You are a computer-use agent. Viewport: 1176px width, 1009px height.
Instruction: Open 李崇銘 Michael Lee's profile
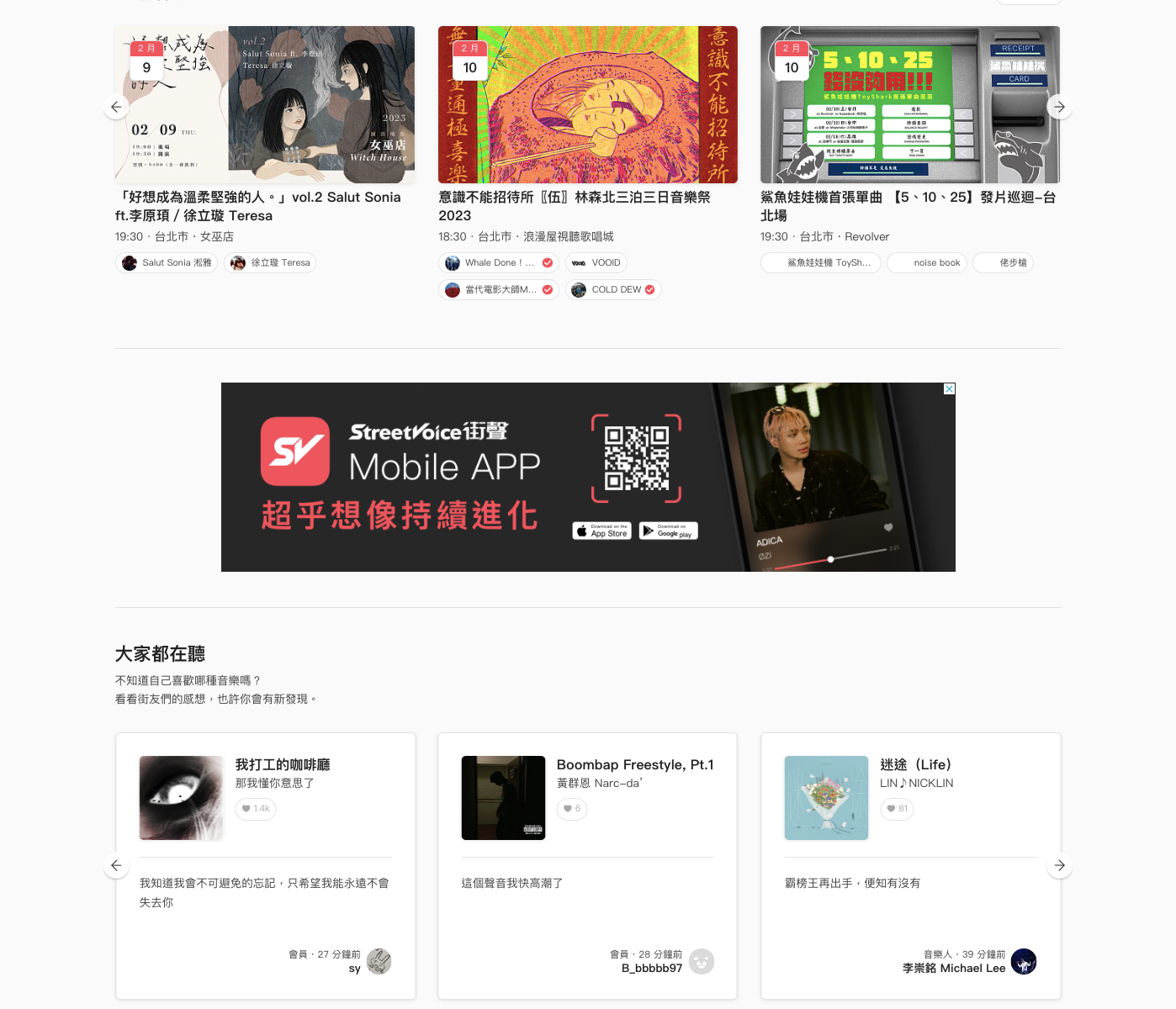pos(953,969)
